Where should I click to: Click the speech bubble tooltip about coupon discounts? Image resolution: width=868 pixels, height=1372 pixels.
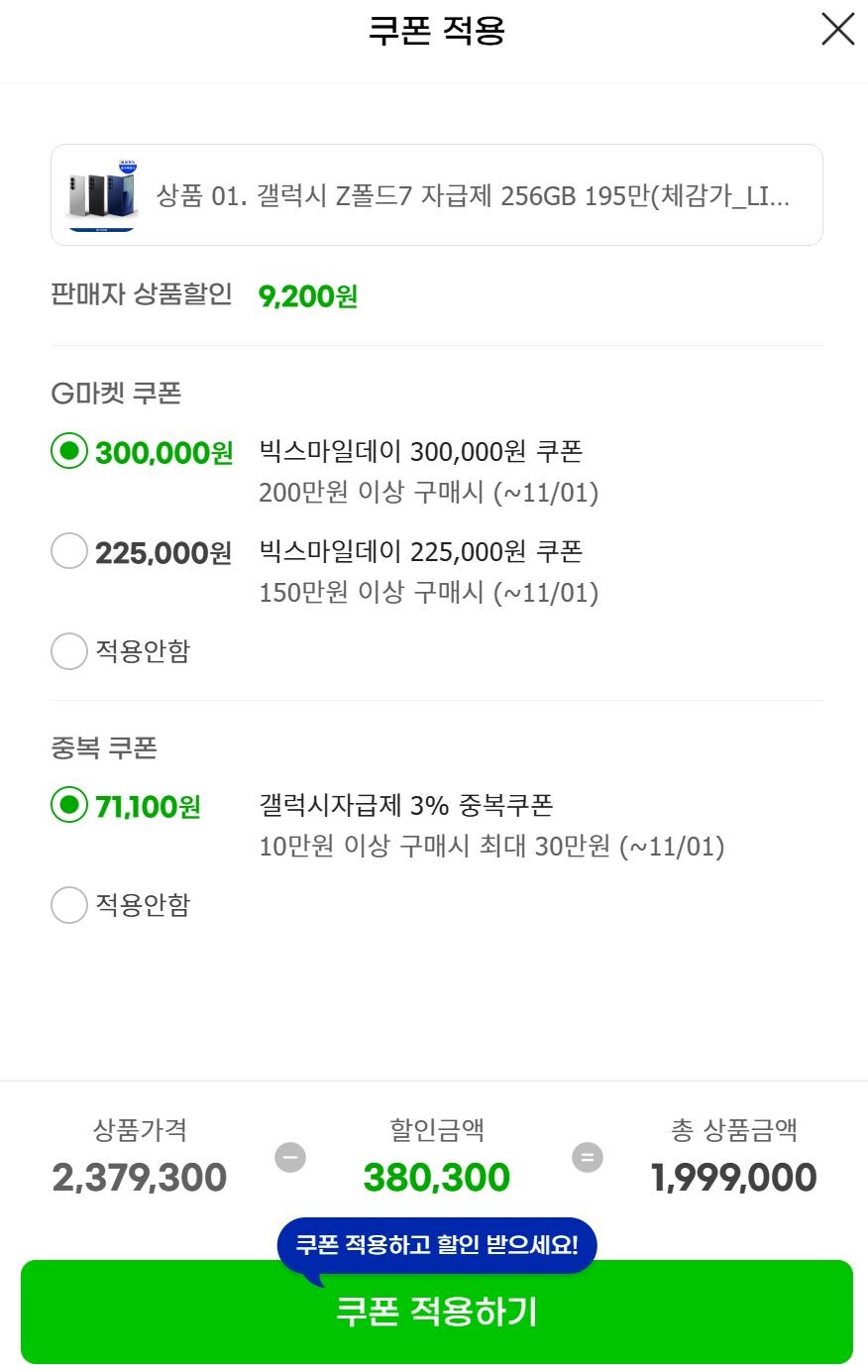click(438, 1244)
